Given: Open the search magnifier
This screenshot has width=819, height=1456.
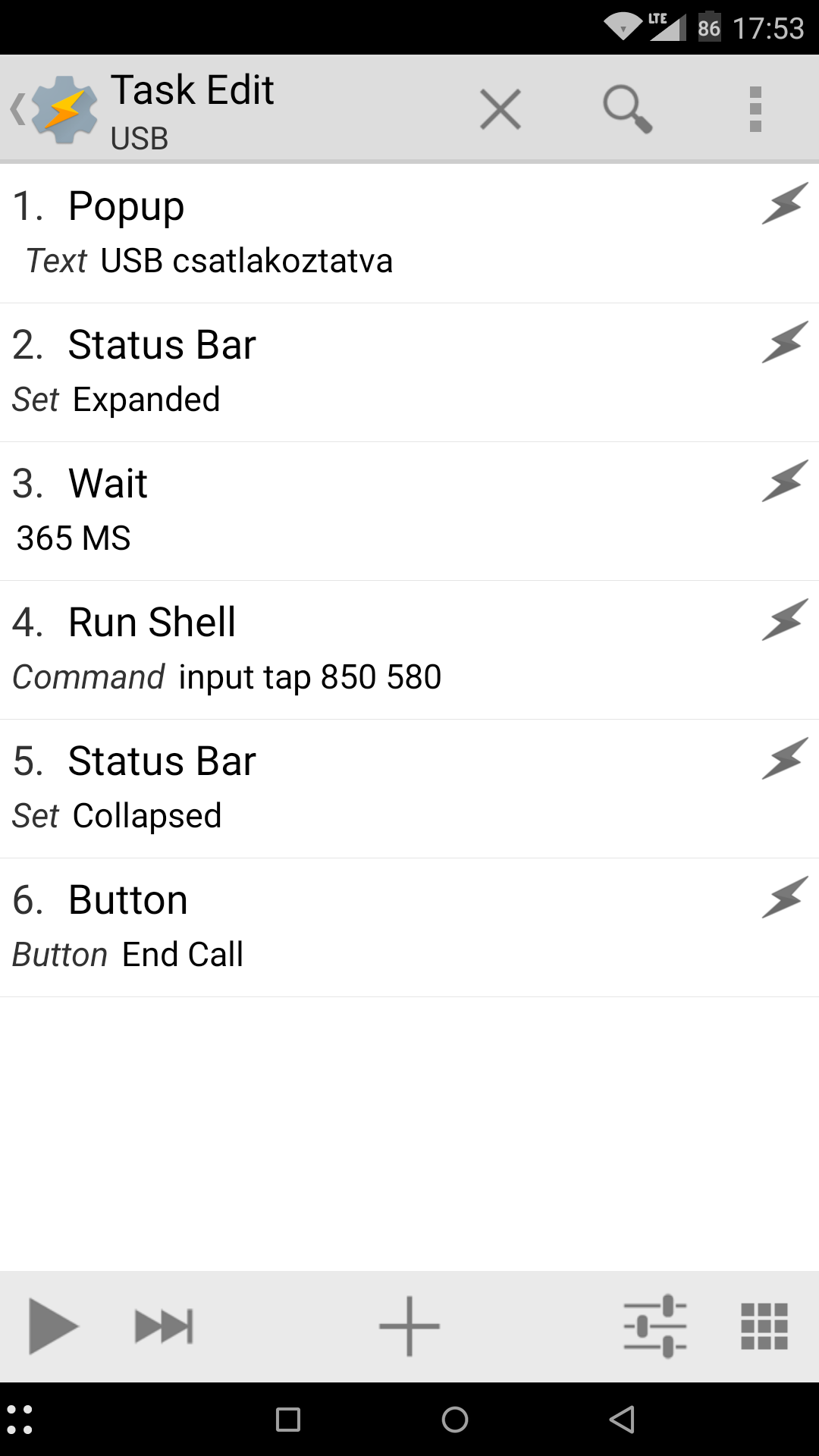Looking at the screenshot, I should click(628, 110).
